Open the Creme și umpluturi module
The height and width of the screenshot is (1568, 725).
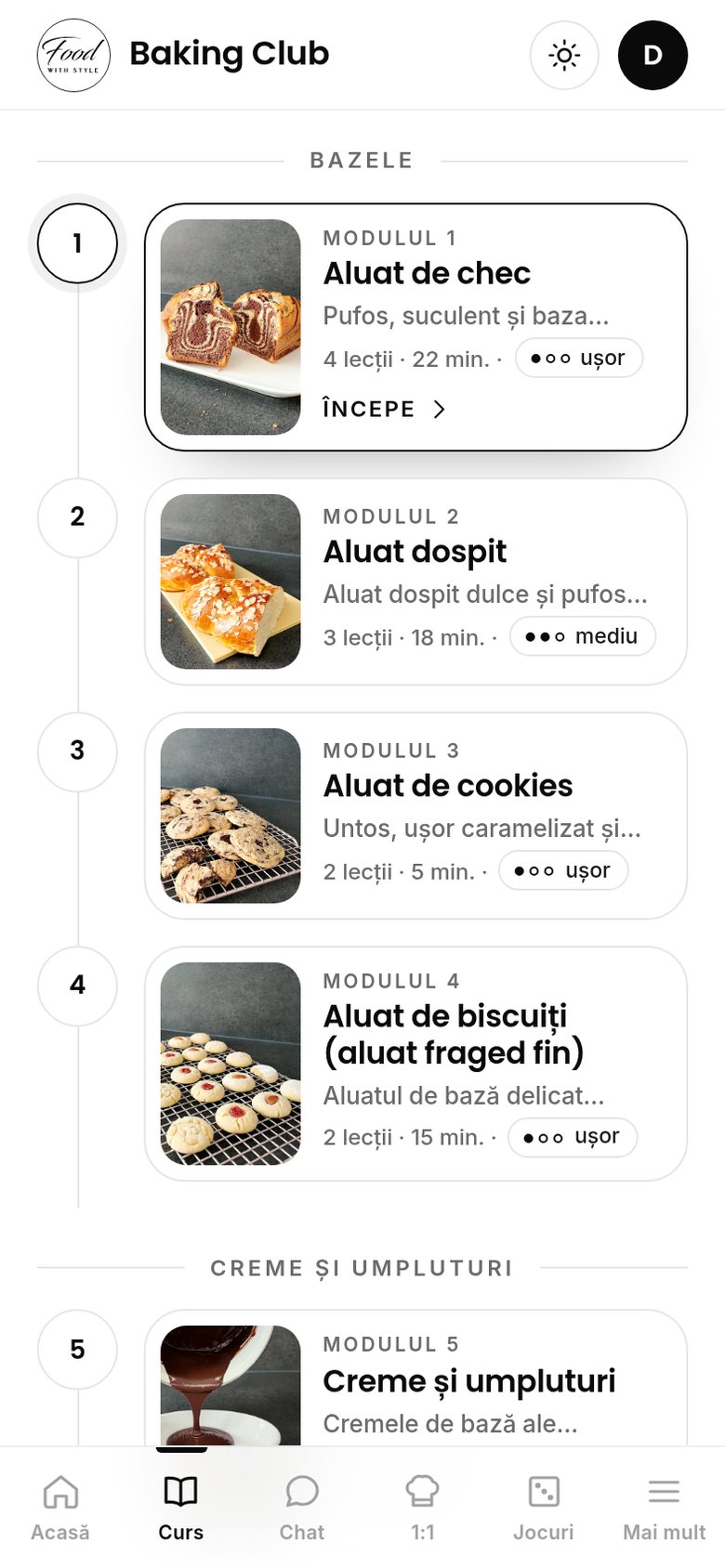click(415, 1378)
